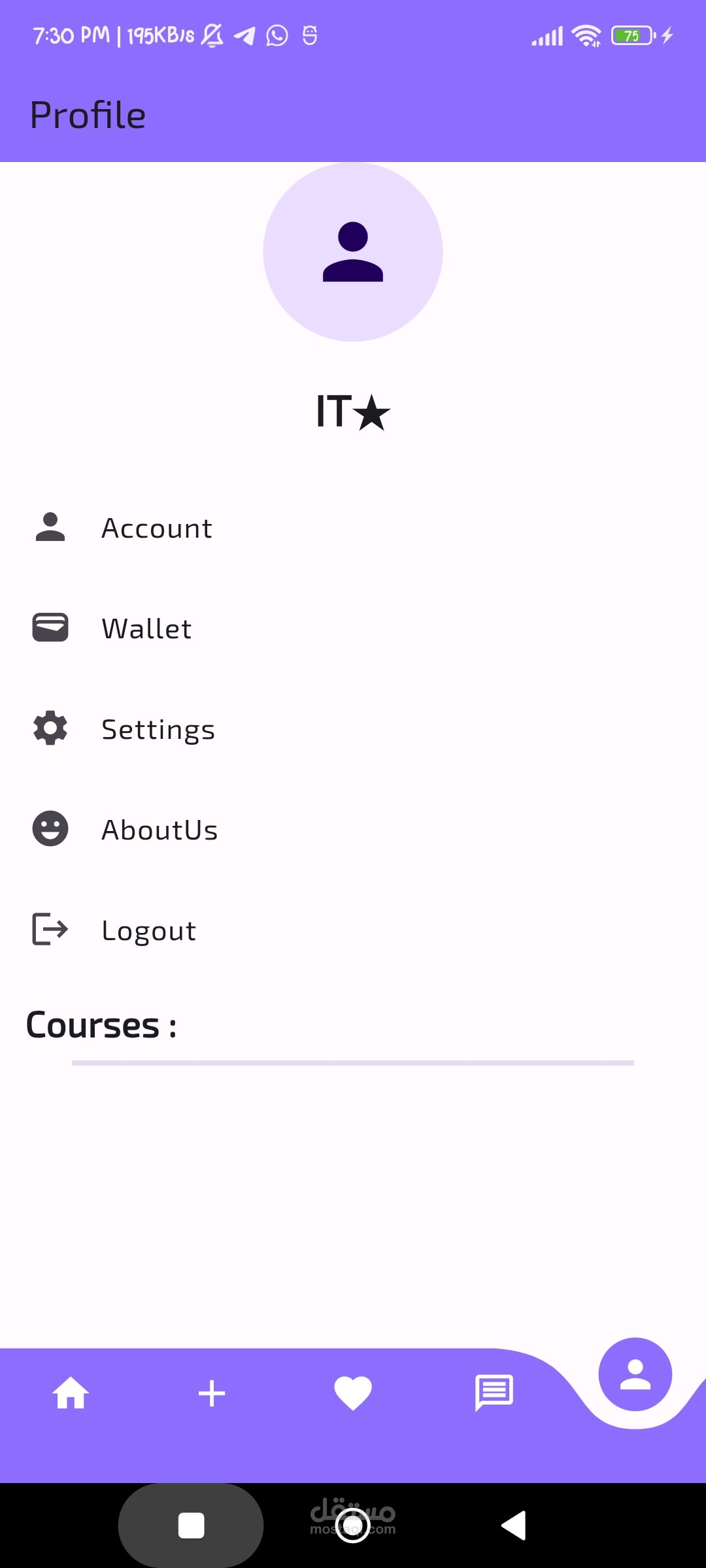Open the favorites heart tab

[353, 1393]
